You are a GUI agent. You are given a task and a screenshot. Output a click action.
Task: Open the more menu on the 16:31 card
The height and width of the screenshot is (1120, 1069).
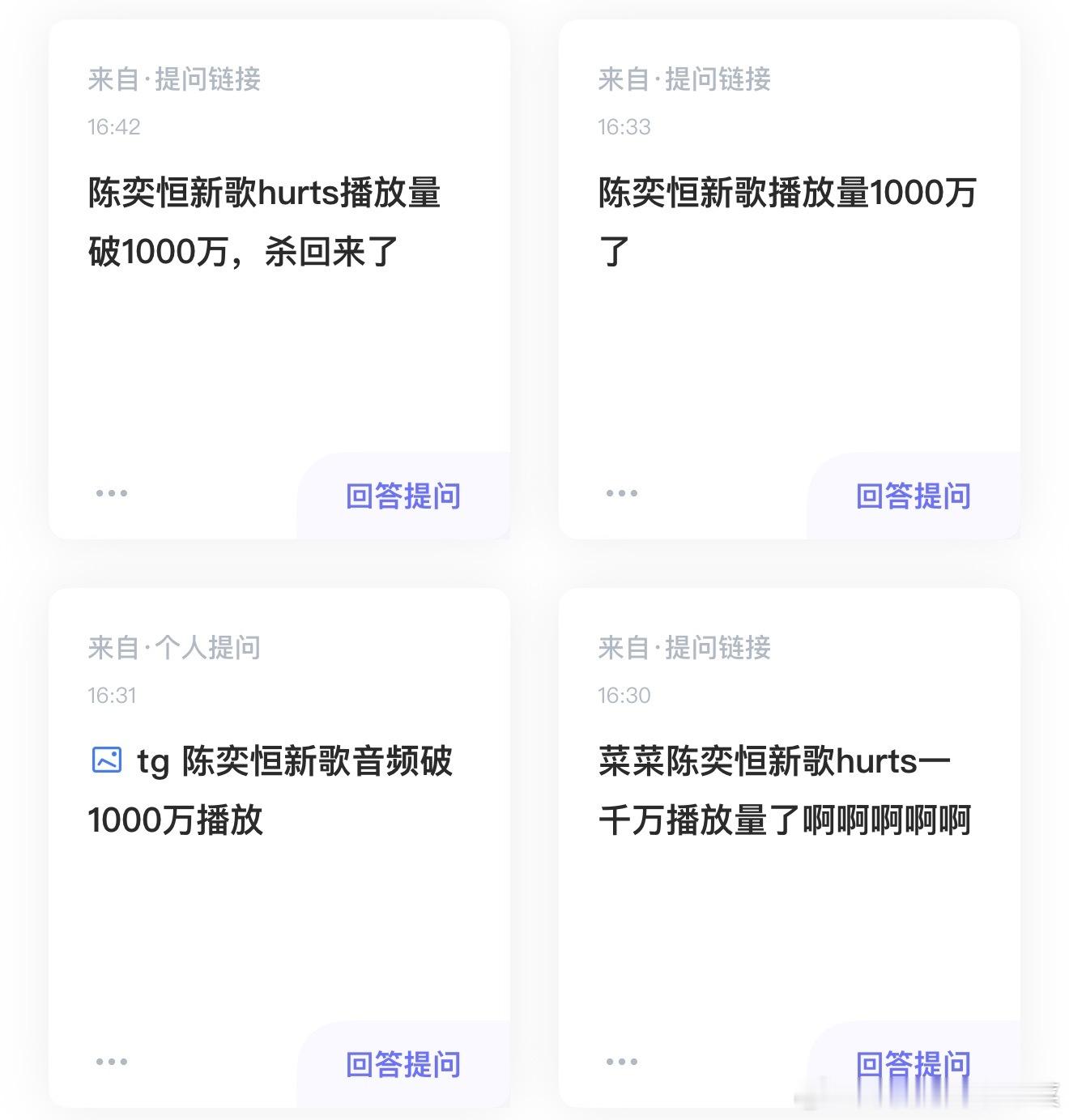click(112, 1062)
